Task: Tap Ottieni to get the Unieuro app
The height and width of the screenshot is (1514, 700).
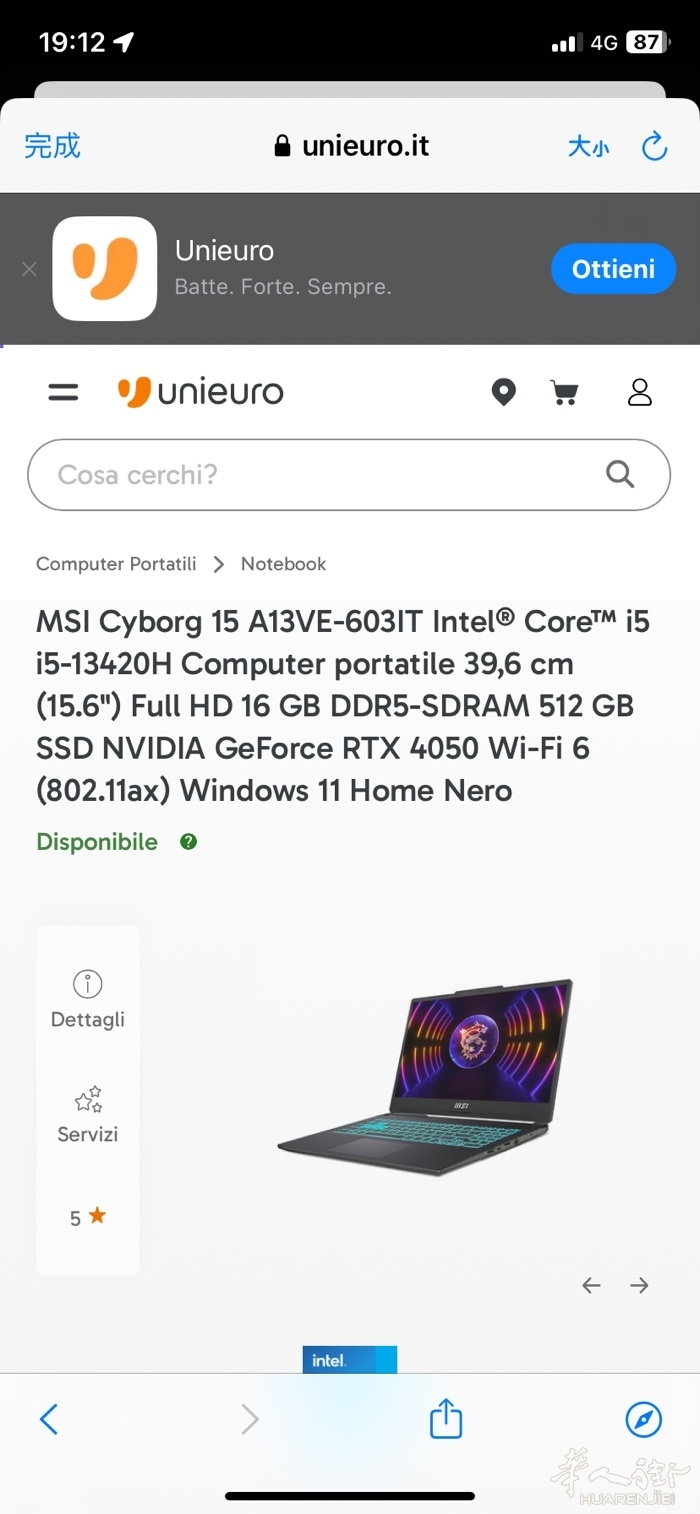Action: pyautogui.click(x=613, y=269)
